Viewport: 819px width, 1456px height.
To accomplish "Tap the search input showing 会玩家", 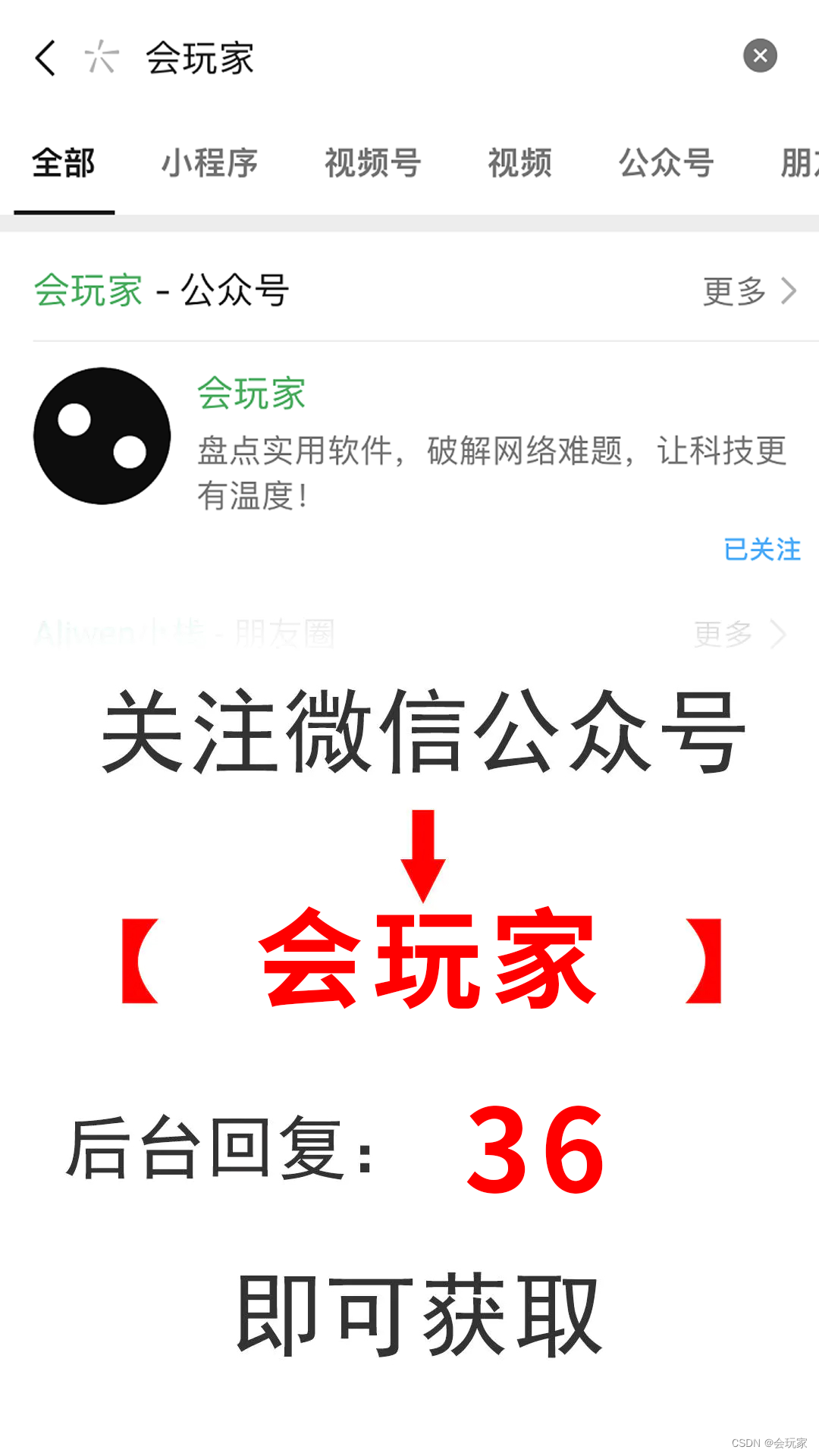I will (199, 59).
